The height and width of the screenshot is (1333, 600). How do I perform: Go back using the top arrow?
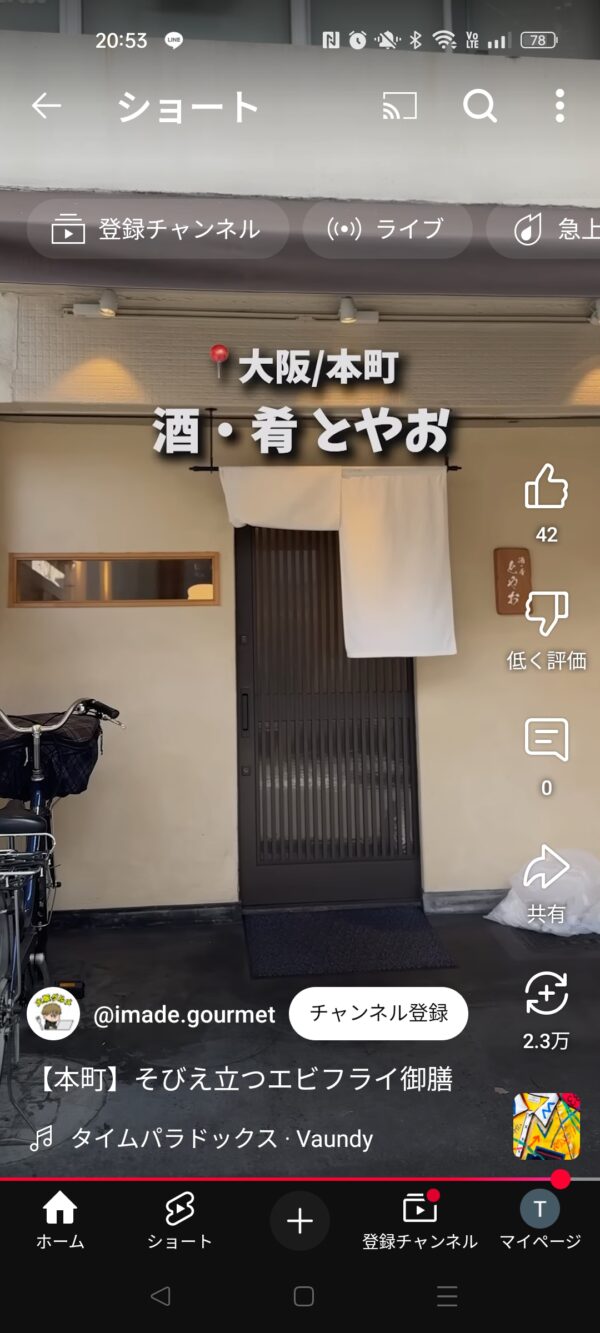tap(46, 106)
